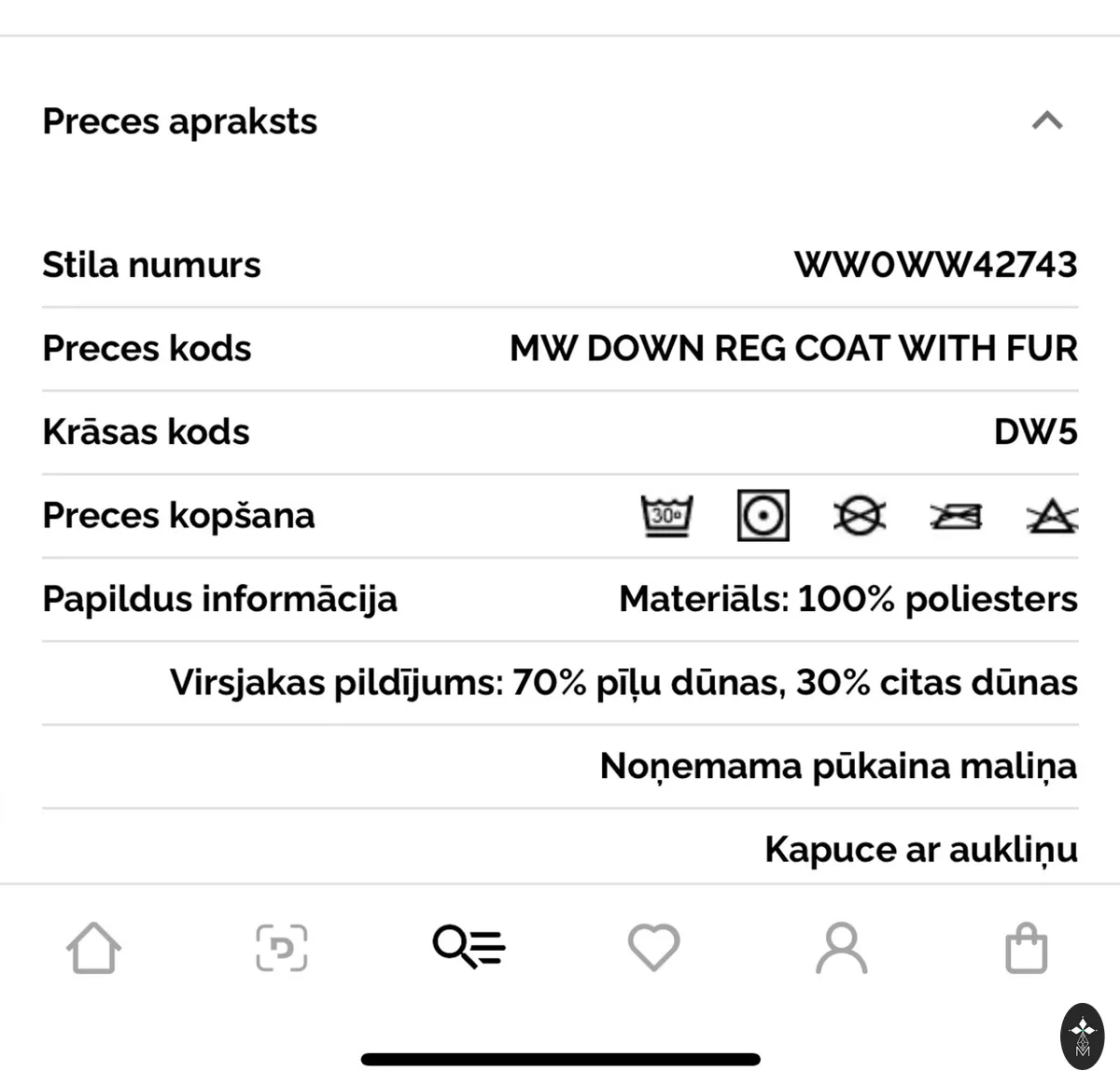The image size is (1120, 1085).
Task: Open the scan tab
Action: [281, 948]
